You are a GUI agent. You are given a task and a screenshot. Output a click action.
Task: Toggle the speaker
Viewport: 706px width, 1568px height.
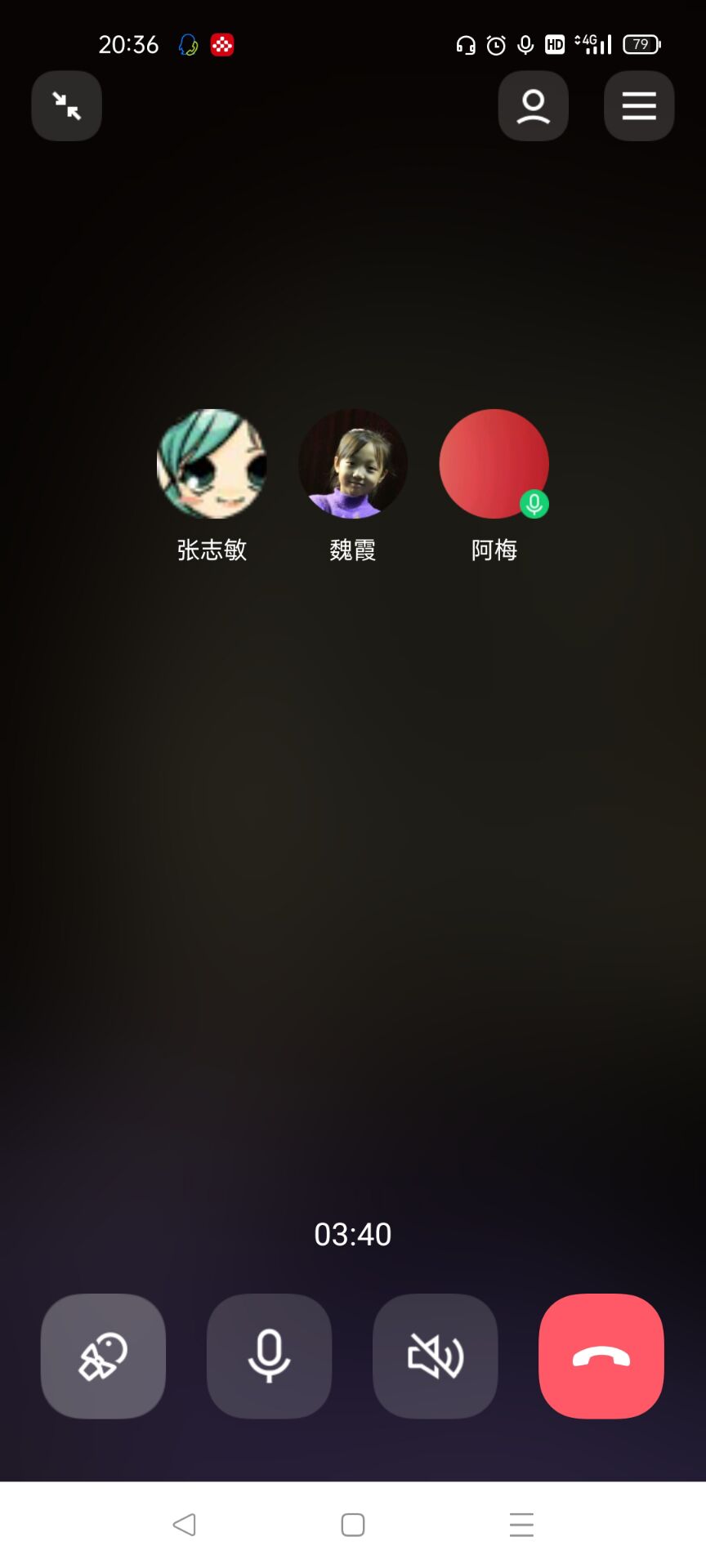pyautogui.click(x=435, y=1356)
